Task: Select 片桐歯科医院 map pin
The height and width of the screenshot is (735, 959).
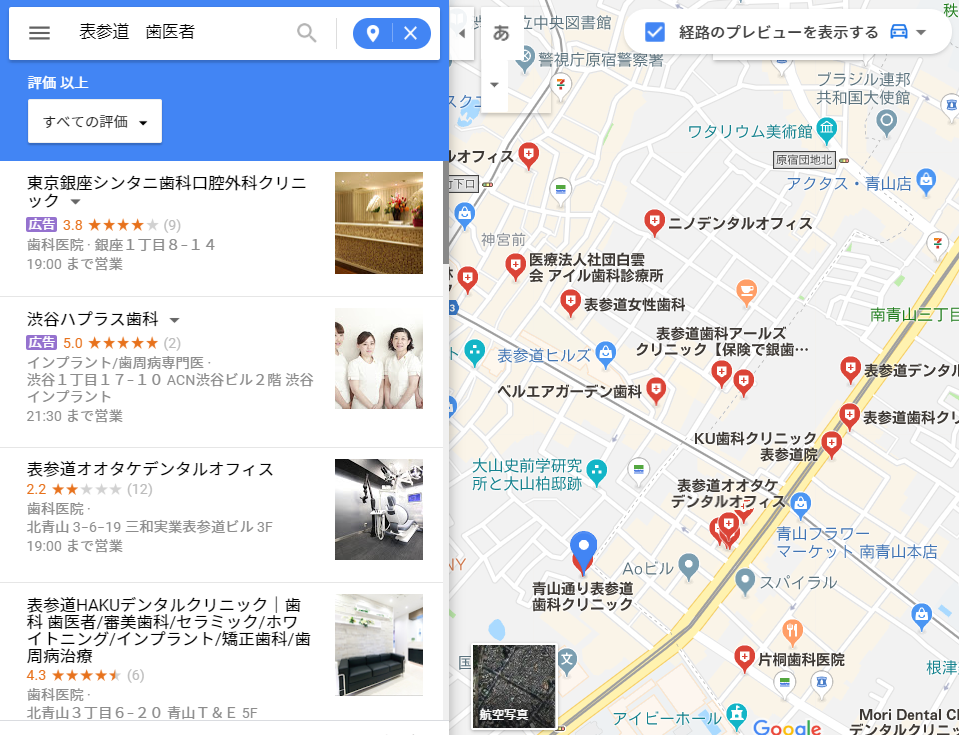Action: (x=743, y=657)
